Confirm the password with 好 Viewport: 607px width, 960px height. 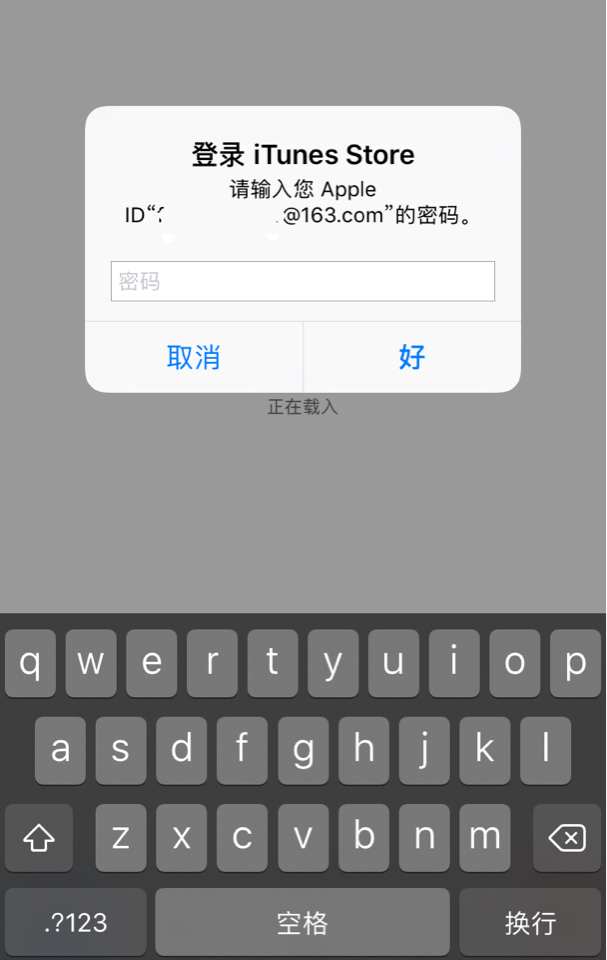(x=412, y=357)
